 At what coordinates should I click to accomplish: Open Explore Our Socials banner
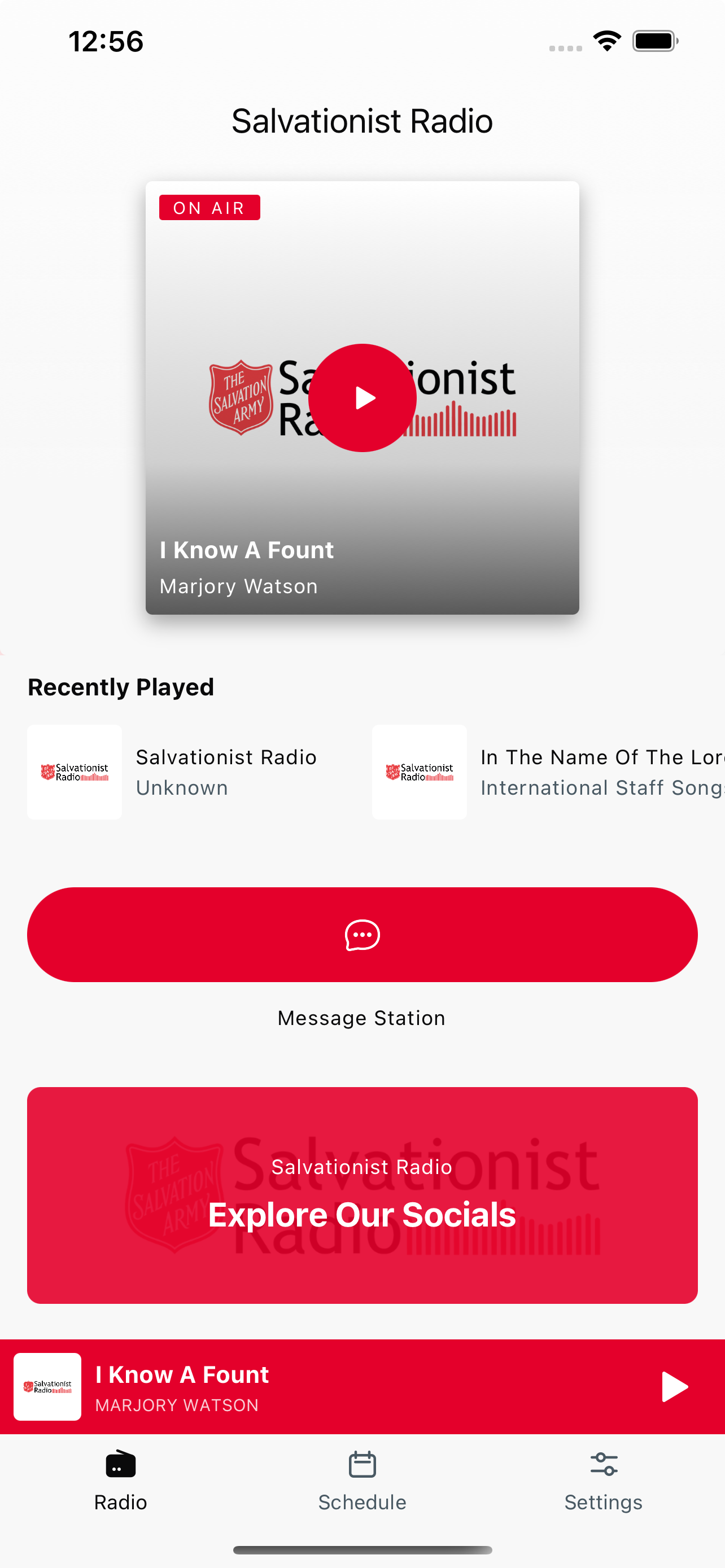pos(362,1198)
